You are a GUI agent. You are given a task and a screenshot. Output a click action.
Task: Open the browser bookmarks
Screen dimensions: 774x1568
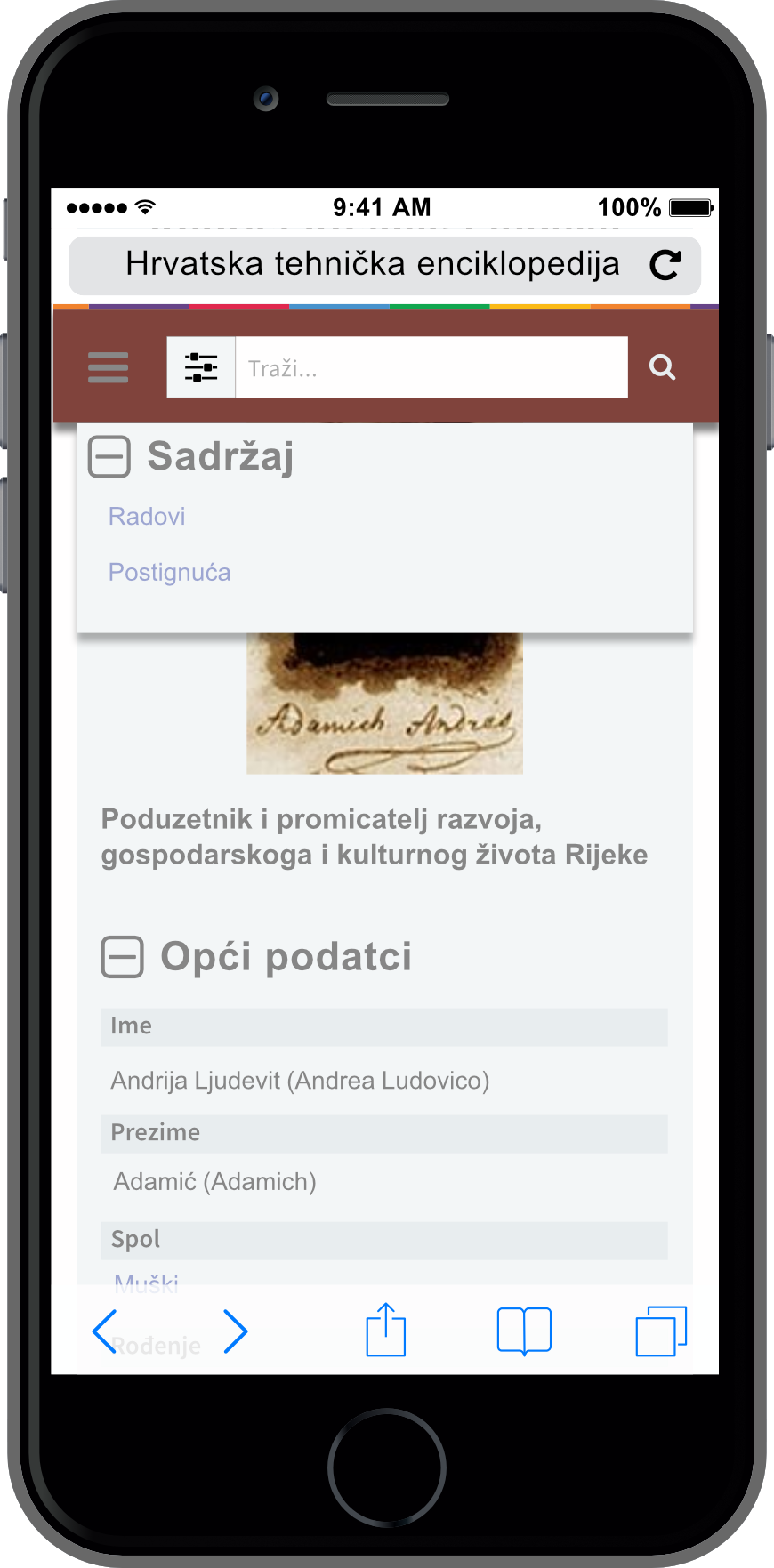click(x=524, y=1331)
